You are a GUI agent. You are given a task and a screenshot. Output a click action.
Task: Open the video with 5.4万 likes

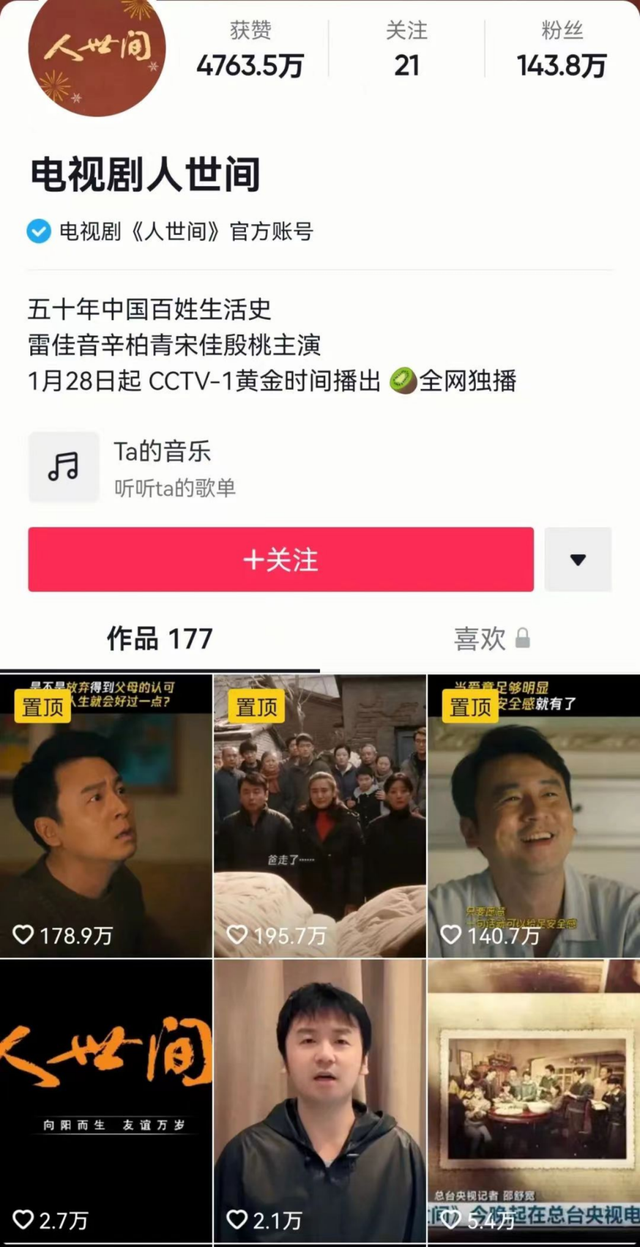pos(534,1100)
